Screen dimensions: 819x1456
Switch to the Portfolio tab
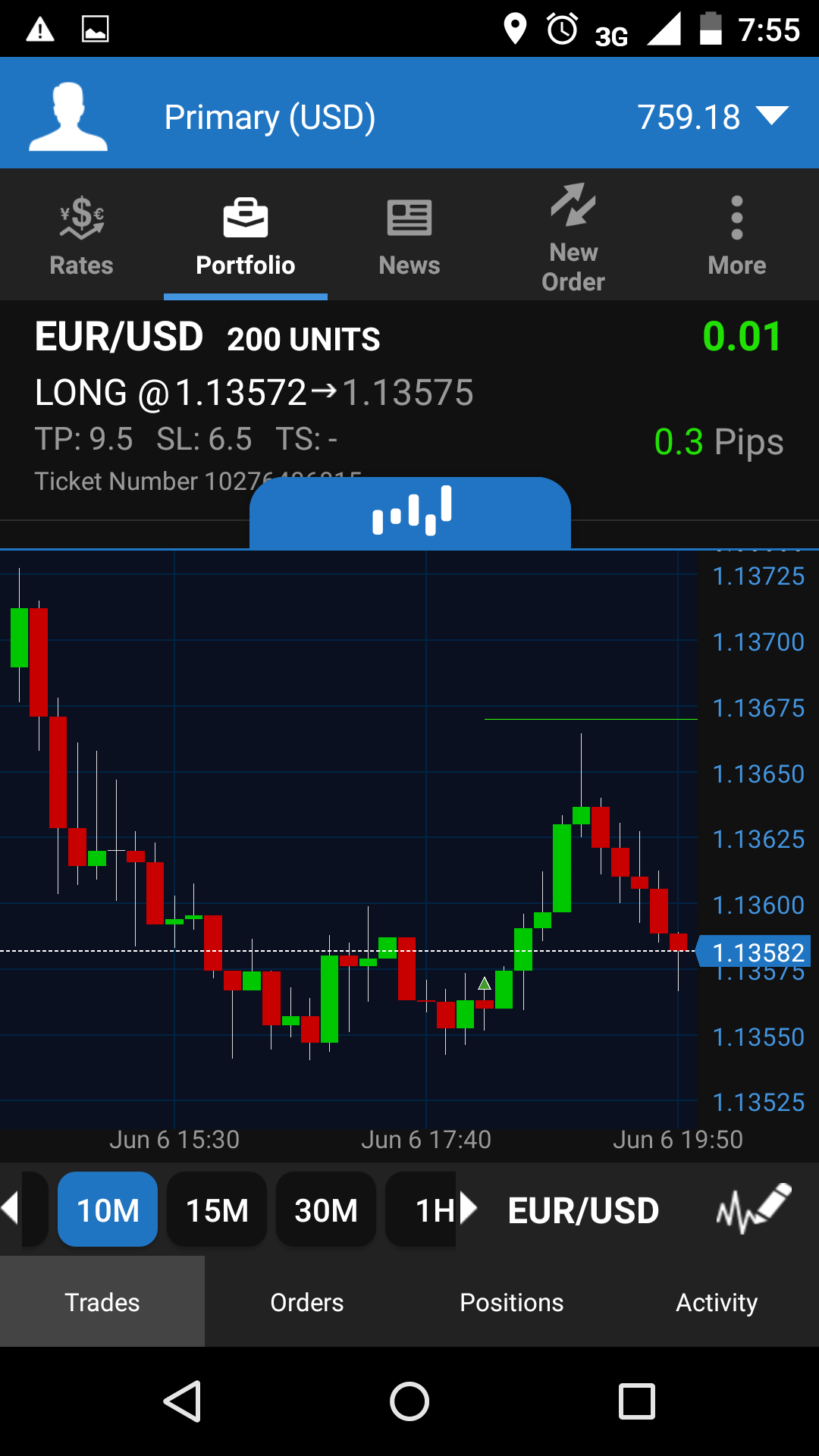pyautogui.click(x=245, y=235)
